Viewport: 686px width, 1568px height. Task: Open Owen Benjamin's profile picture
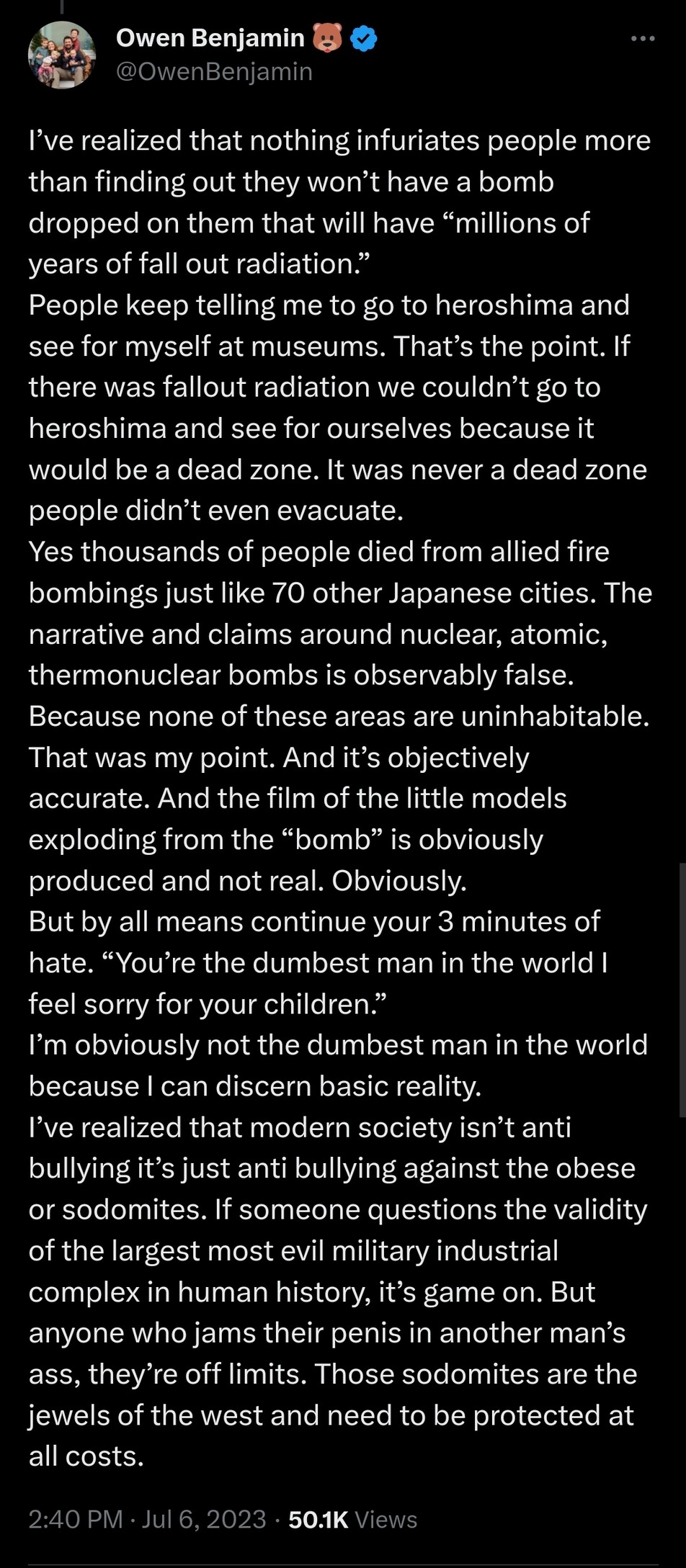click(62, 55)
